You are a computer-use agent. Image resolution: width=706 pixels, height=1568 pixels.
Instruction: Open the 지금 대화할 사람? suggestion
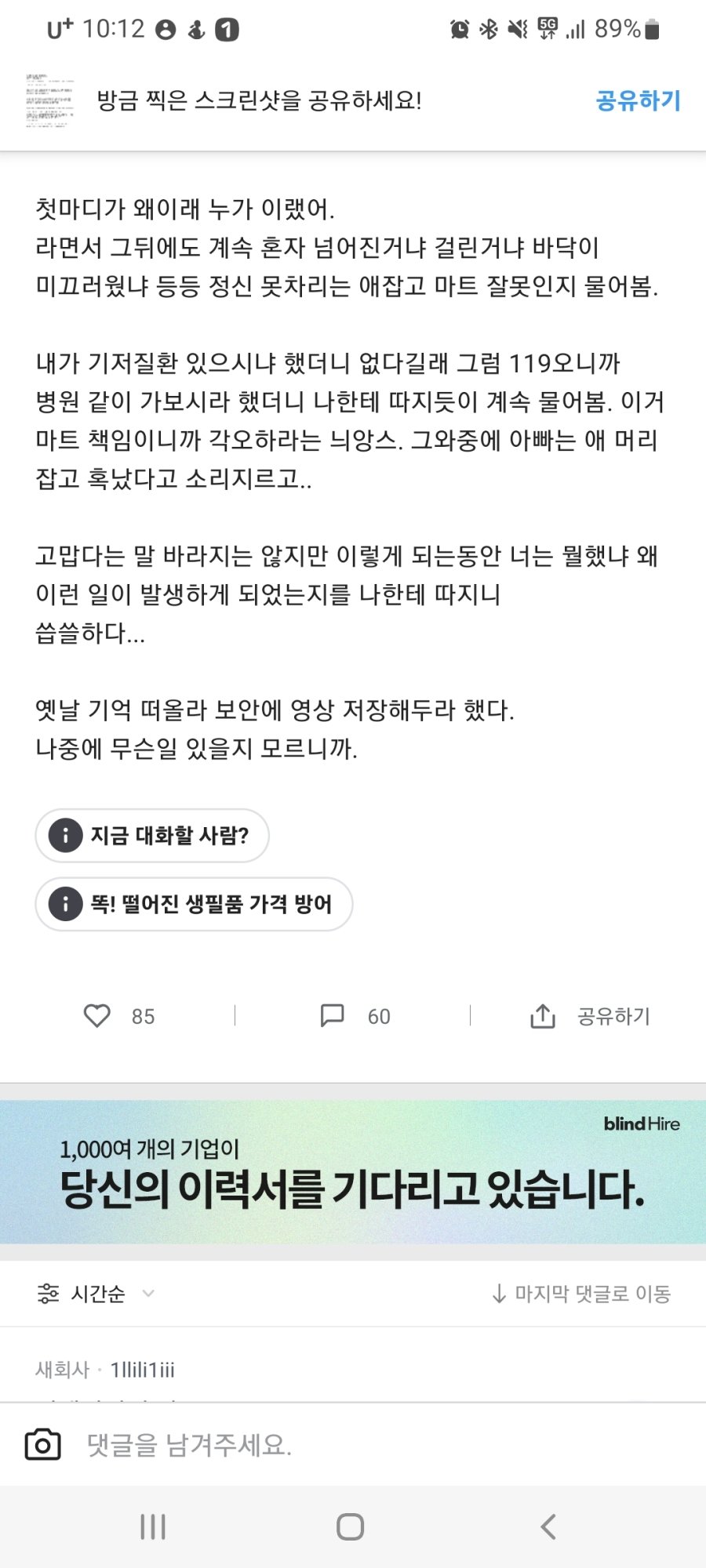coord(151,836)
